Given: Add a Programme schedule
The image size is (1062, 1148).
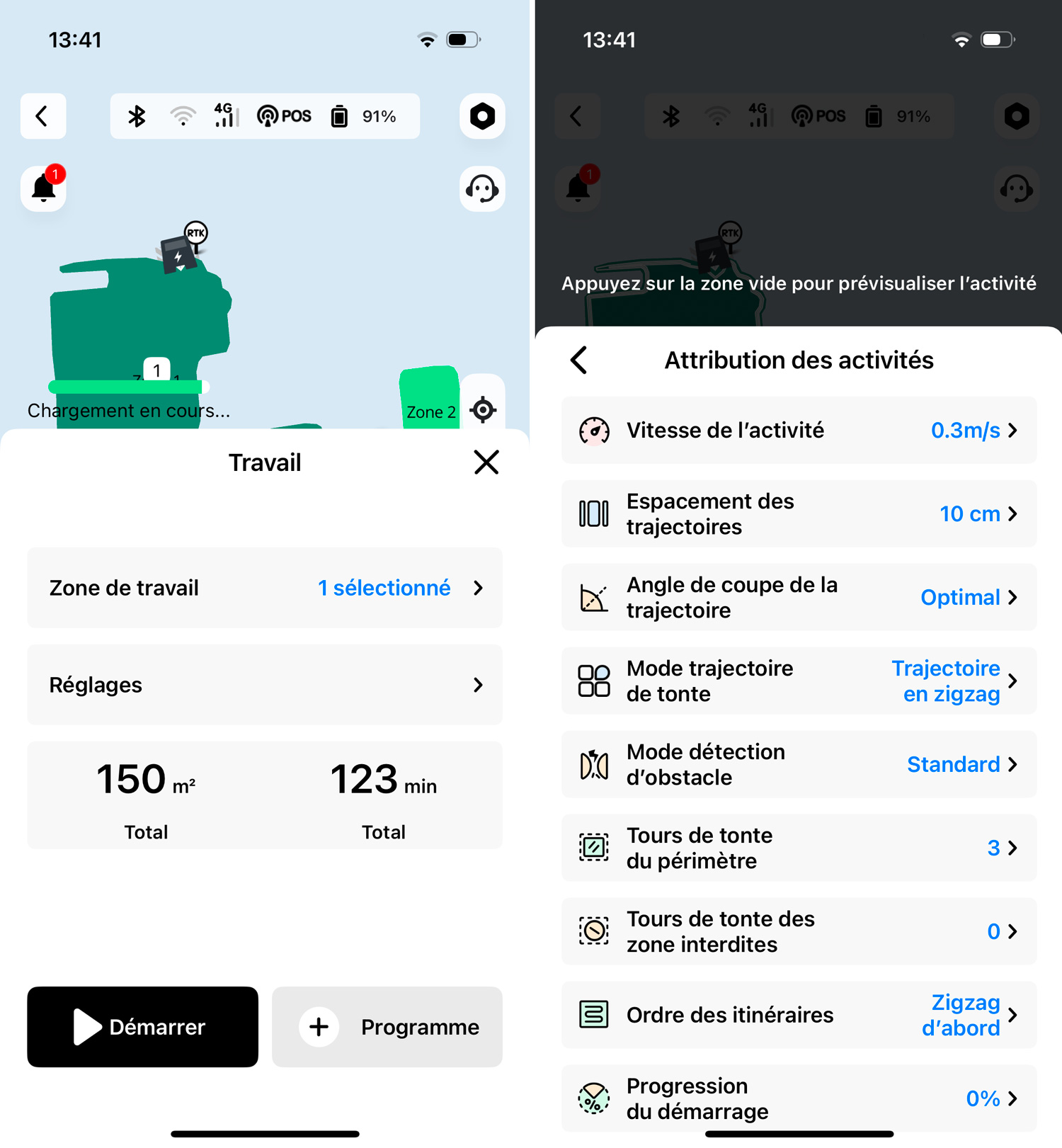Looking at the screenshot, I should click(x=387, y=1026).
